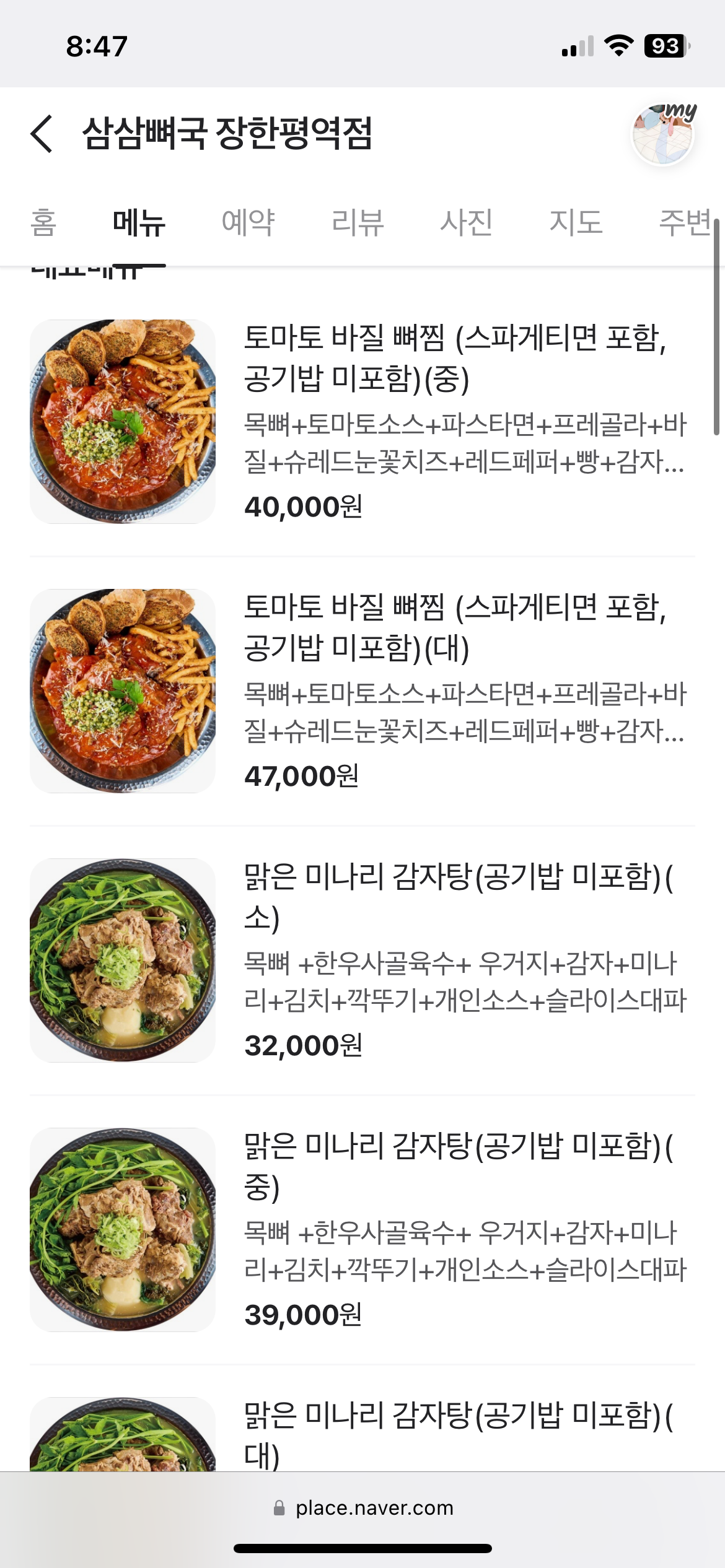Open 맑은 미나리 감자탕 (소) 32,000원 item

362,960
